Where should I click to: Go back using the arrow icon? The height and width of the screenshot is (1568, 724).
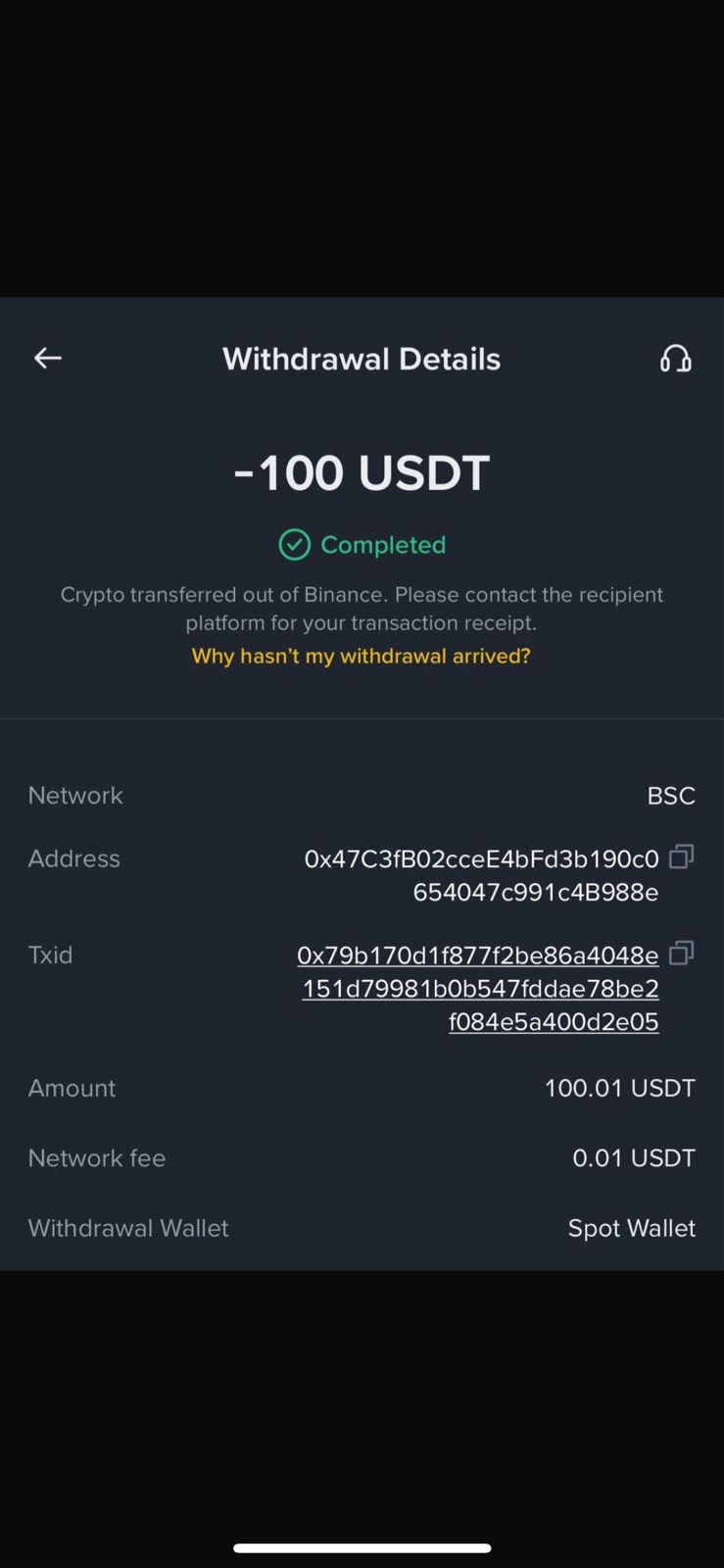[48, 359]
